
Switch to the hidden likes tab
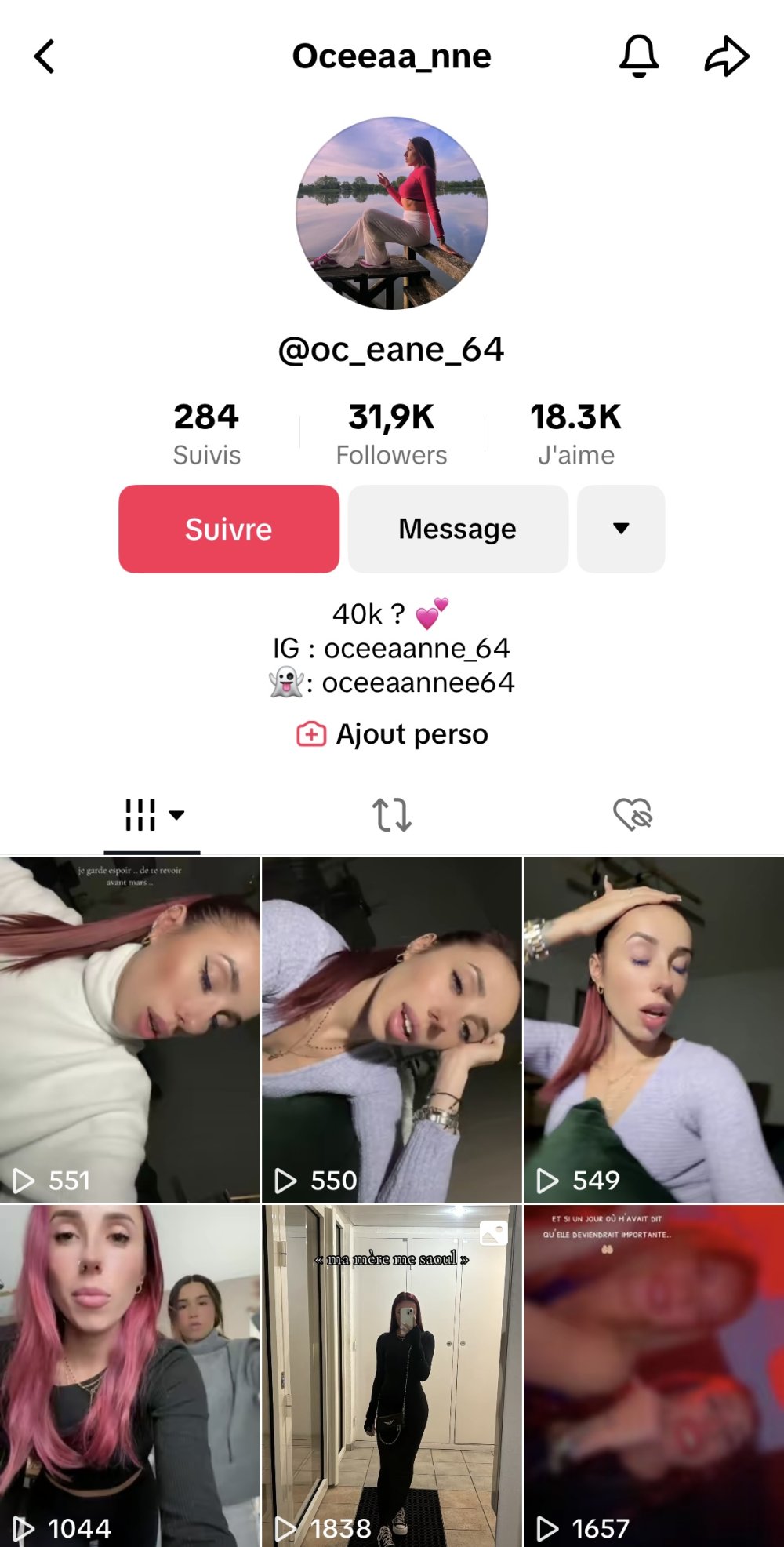[x=633, y=815]
